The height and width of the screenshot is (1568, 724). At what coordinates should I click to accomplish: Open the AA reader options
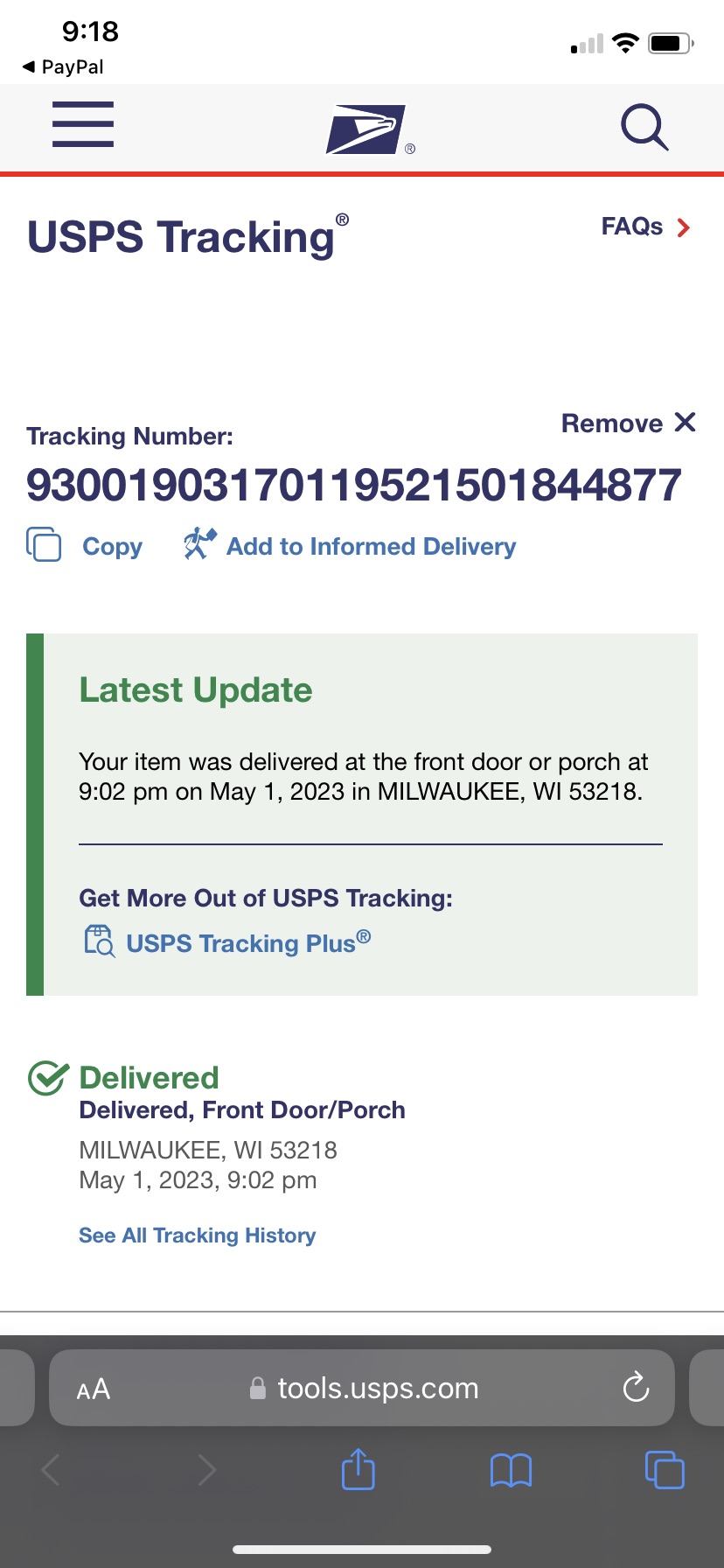[x=94, y=1389]
